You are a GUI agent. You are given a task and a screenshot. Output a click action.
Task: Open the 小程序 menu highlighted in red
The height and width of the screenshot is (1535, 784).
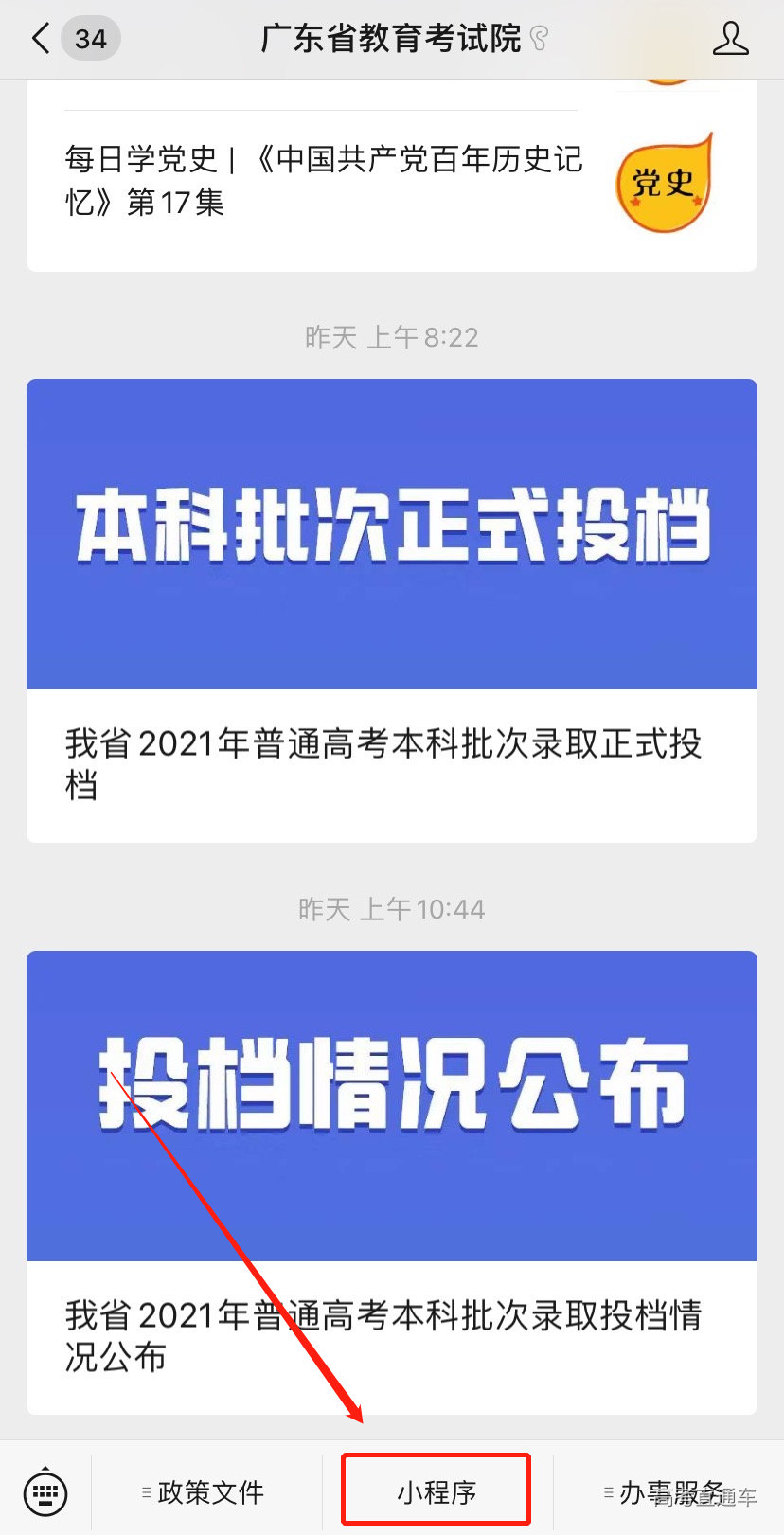[x=436, y=1490]
